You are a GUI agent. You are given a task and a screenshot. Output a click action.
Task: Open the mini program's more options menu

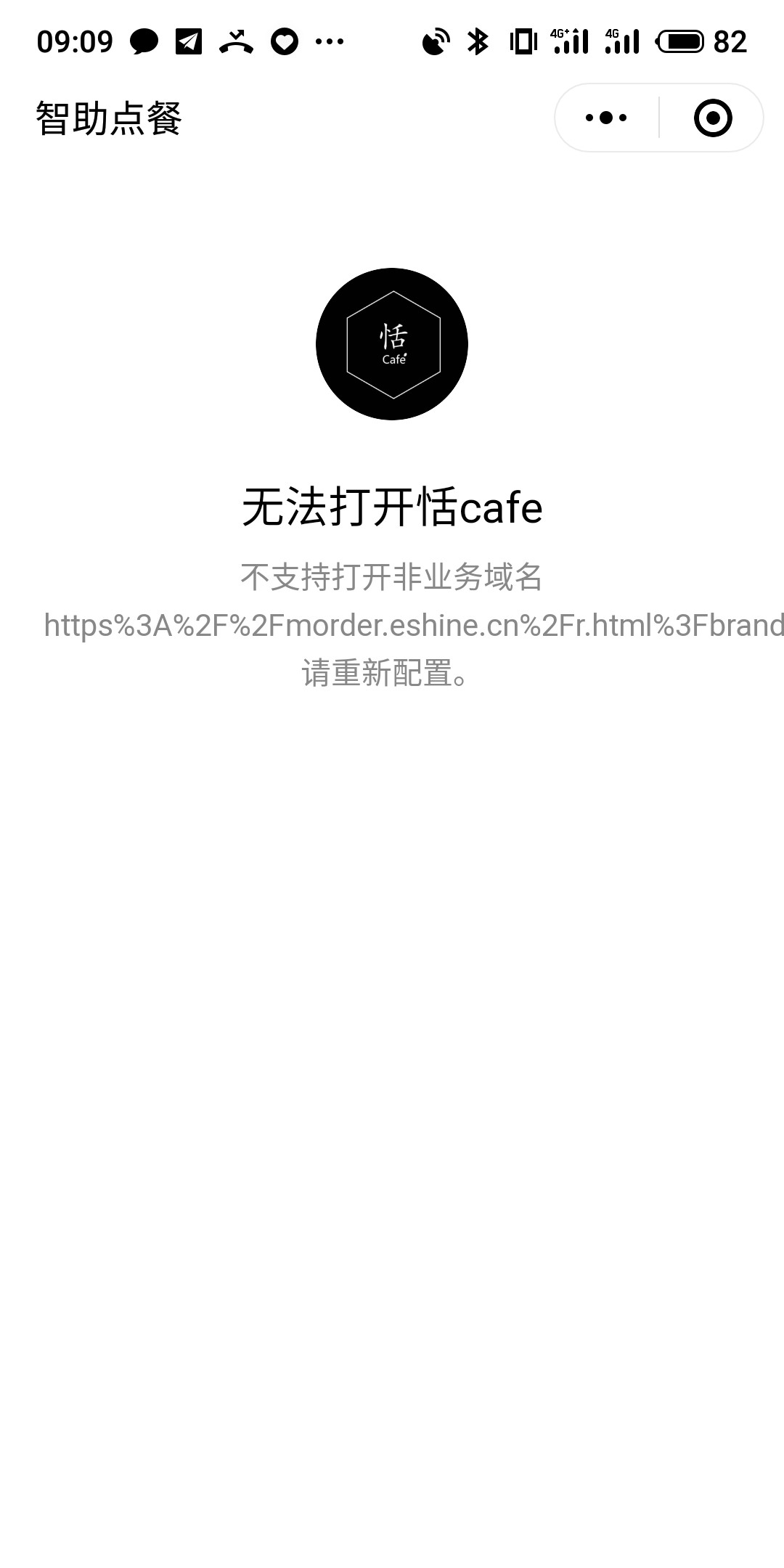tap(606, 118)
